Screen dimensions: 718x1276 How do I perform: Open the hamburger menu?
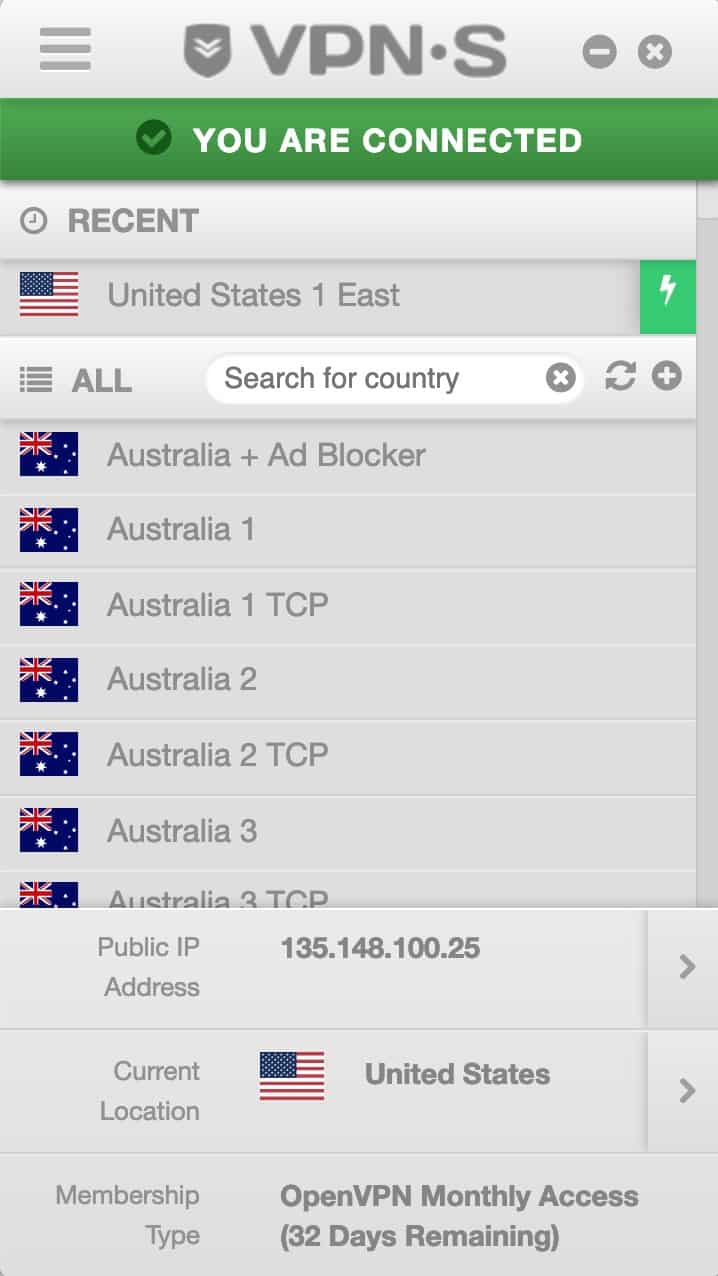65,49
